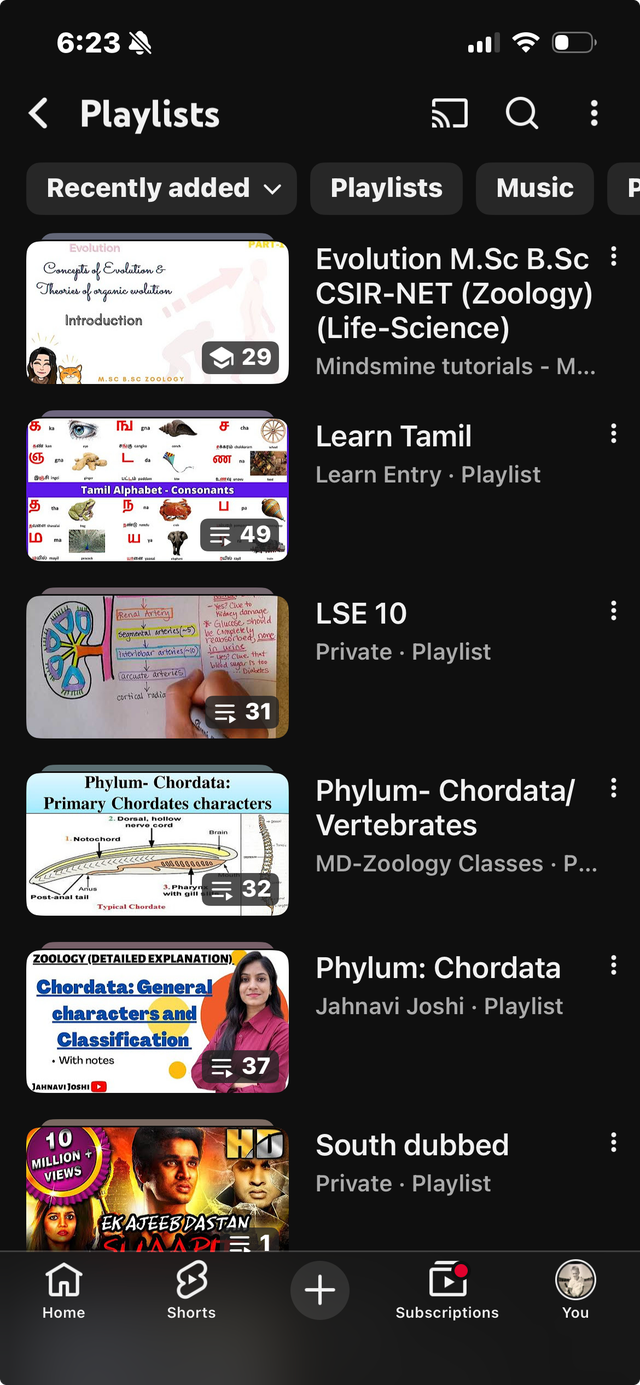The width and height of the screenshot is (640, 1385).
Task: Select the Playlists filter chip
Action: click(x=386, y=188)
